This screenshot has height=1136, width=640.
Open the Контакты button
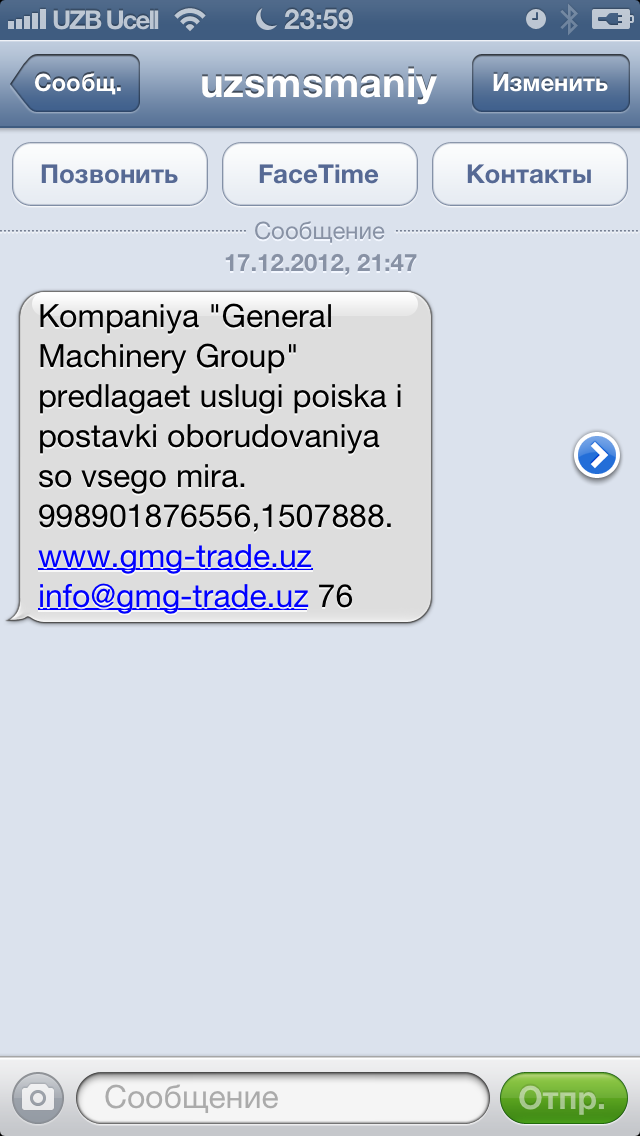coord(529,175)
